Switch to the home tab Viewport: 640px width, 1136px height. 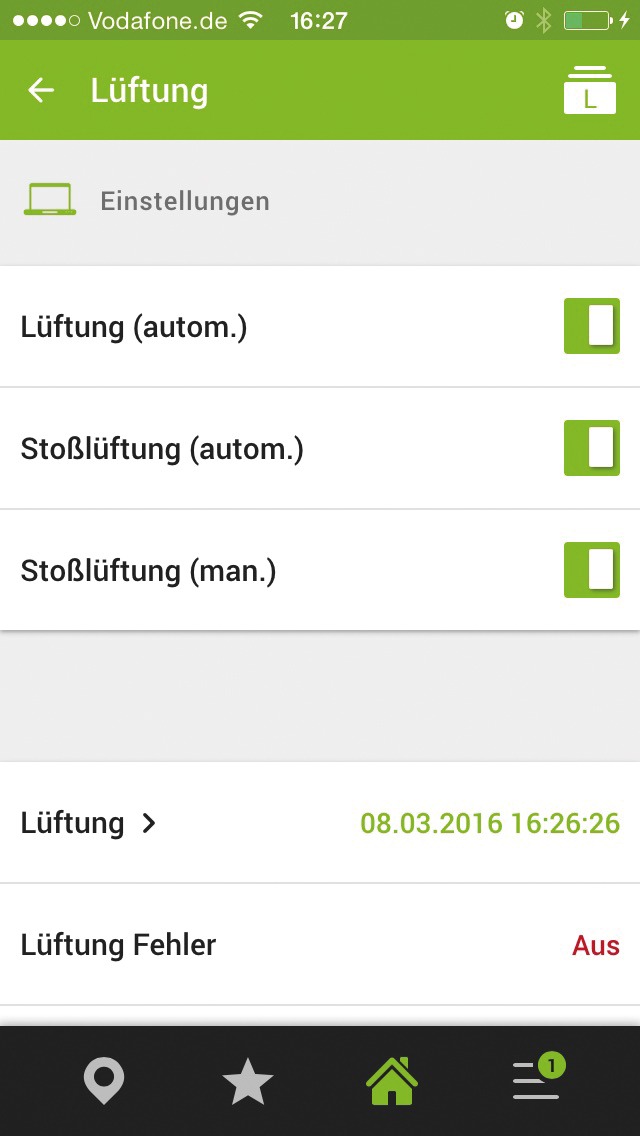click(x=392, y=1081)
